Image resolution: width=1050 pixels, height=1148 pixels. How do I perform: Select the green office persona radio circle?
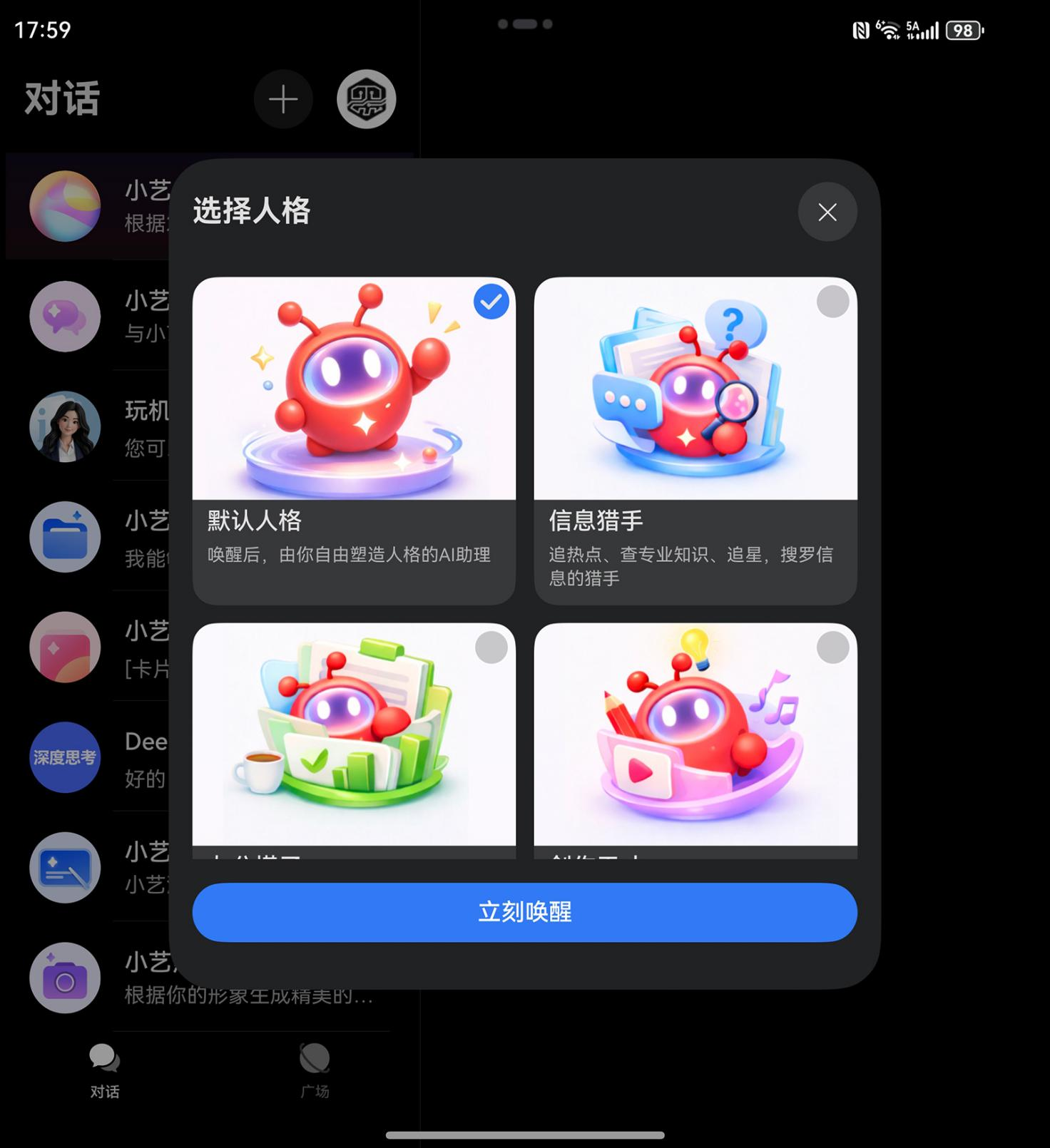pos(491,647)
